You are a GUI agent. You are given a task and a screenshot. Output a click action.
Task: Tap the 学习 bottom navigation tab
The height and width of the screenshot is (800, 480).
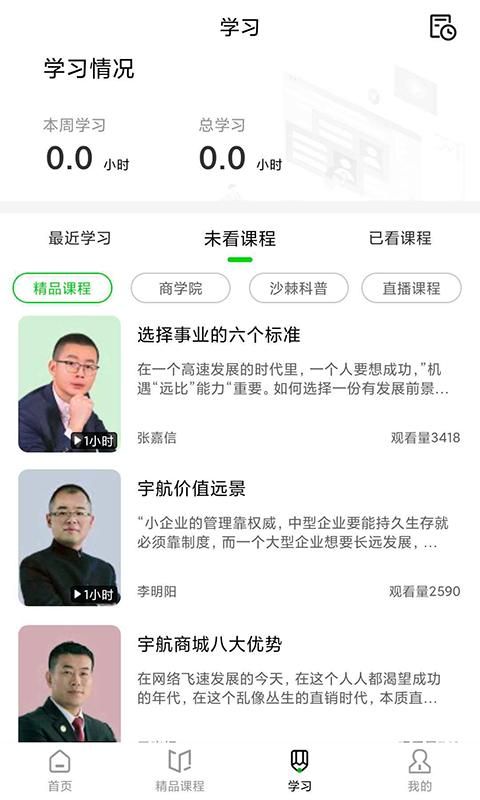point(299,770)
